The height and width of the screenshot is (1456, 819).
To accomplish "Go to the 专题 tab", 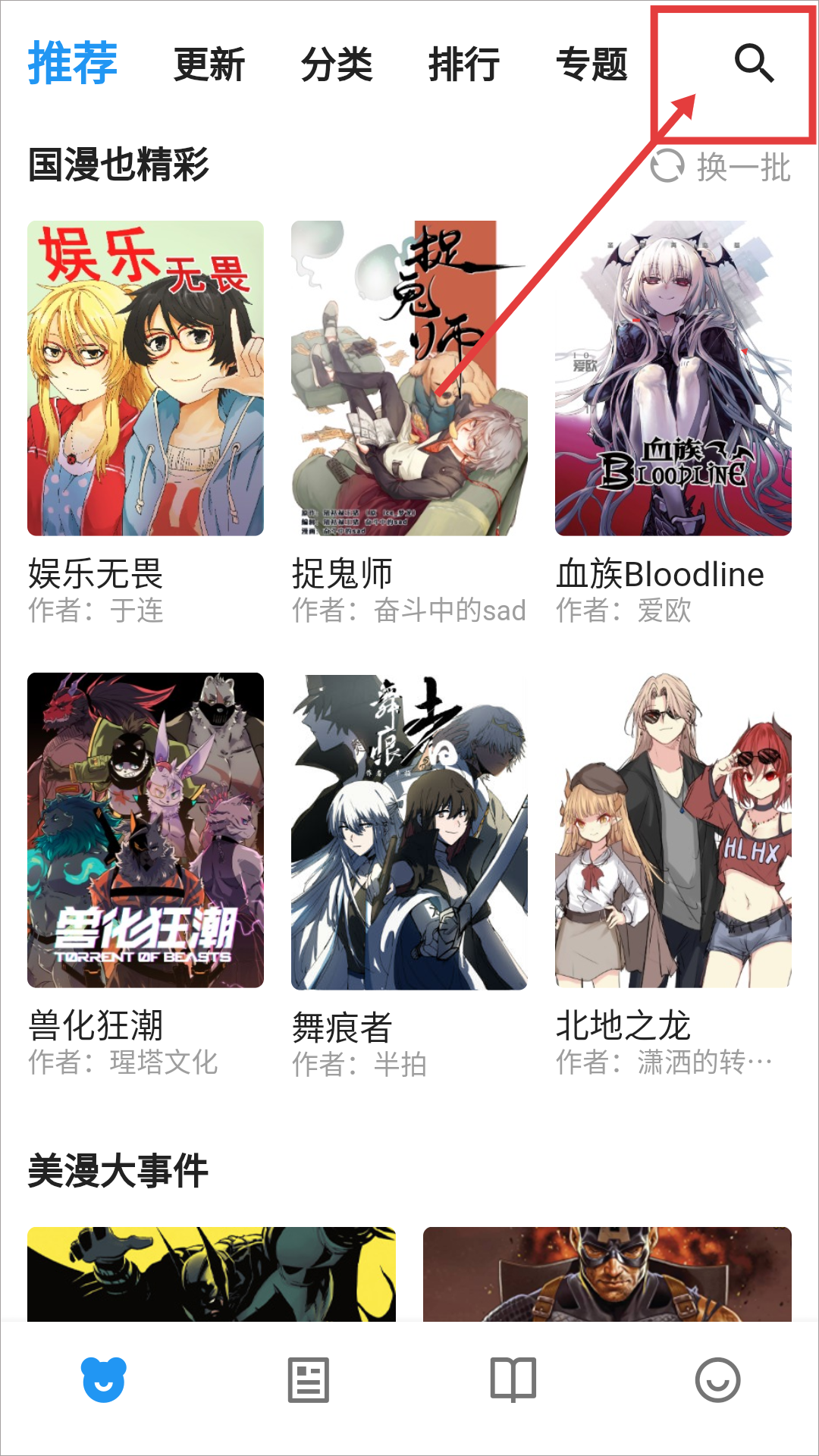I will click(591, 64).
